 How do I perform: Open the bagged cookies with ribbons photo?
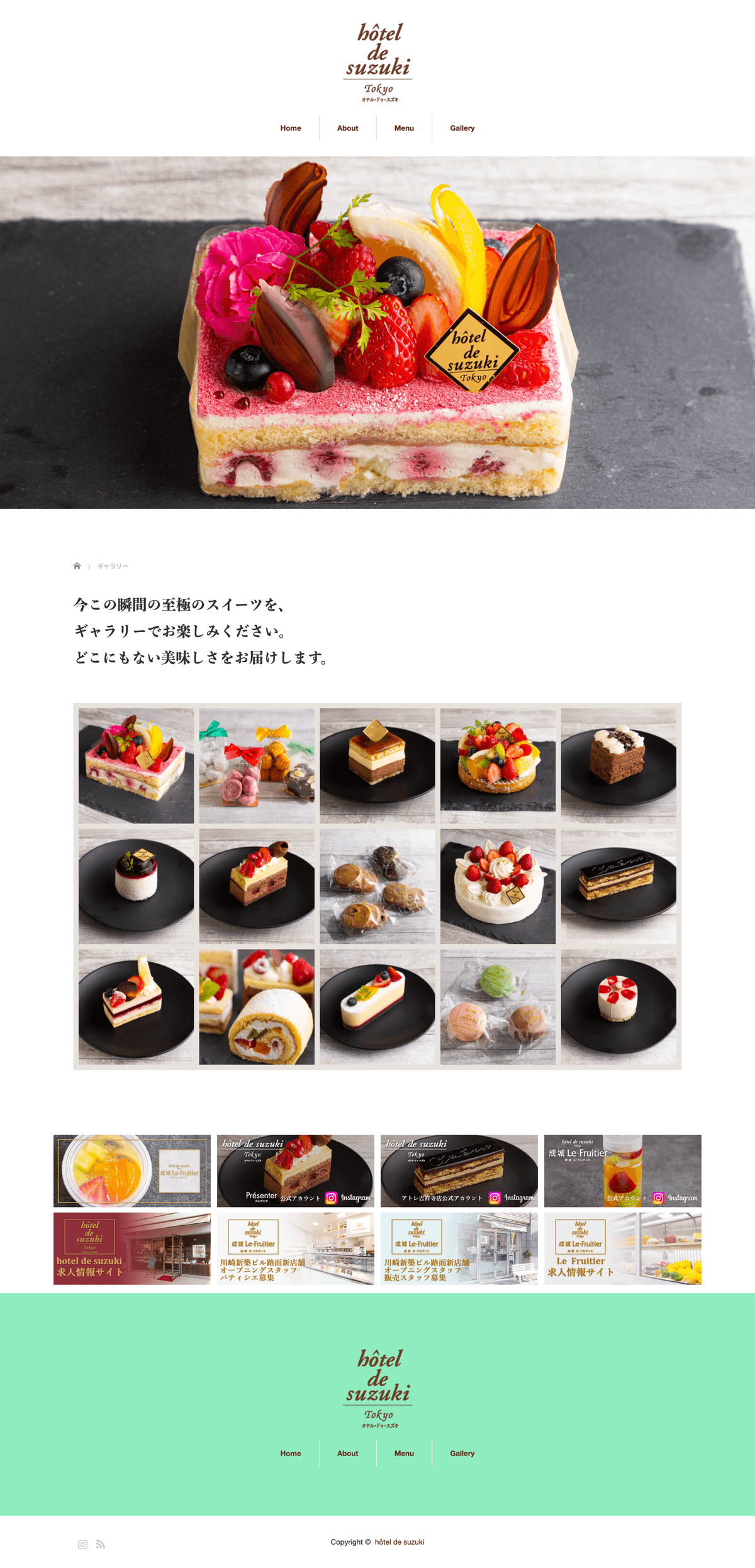coord(257,765)
